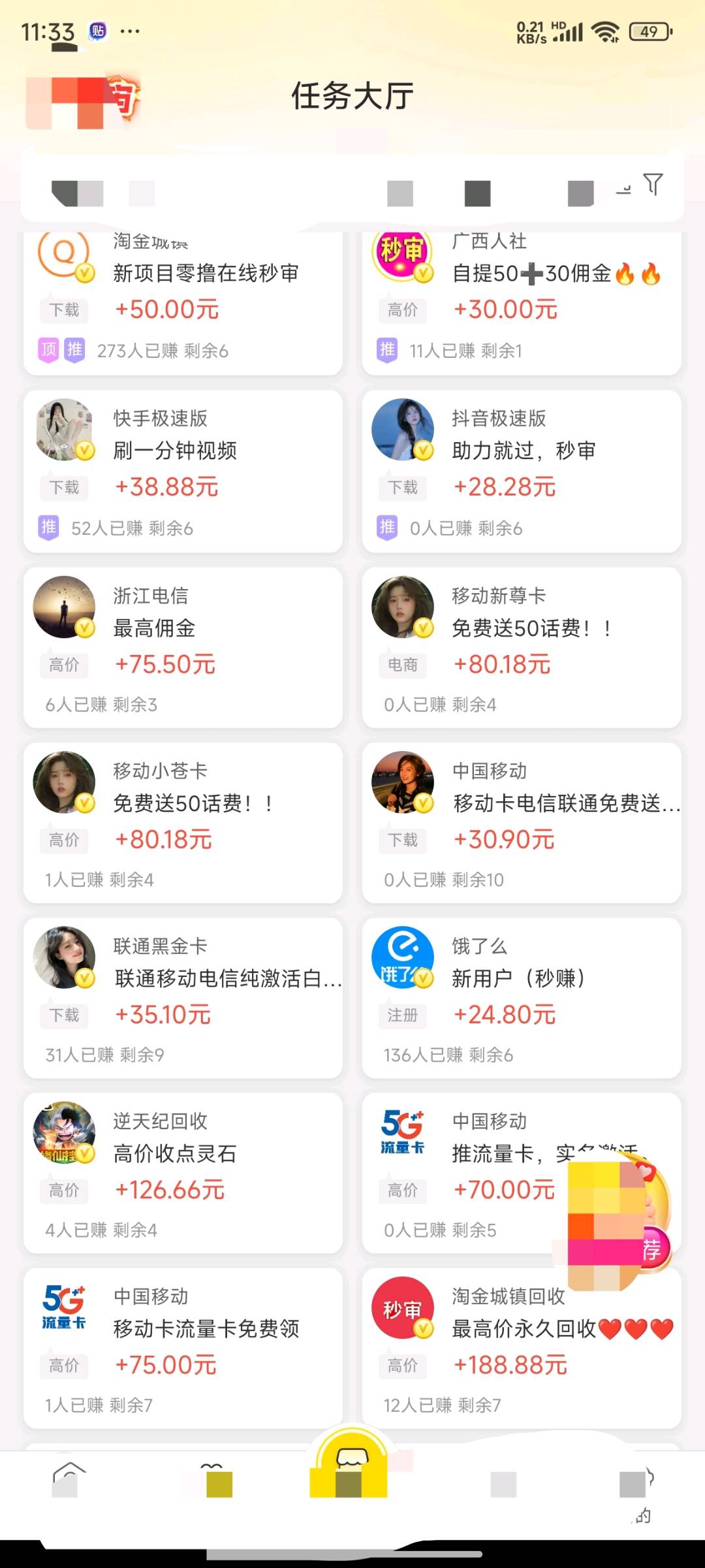Tap the 抖音极速版 avatar icon
This screenshot has width=705, height=1568.
point(403,430)
